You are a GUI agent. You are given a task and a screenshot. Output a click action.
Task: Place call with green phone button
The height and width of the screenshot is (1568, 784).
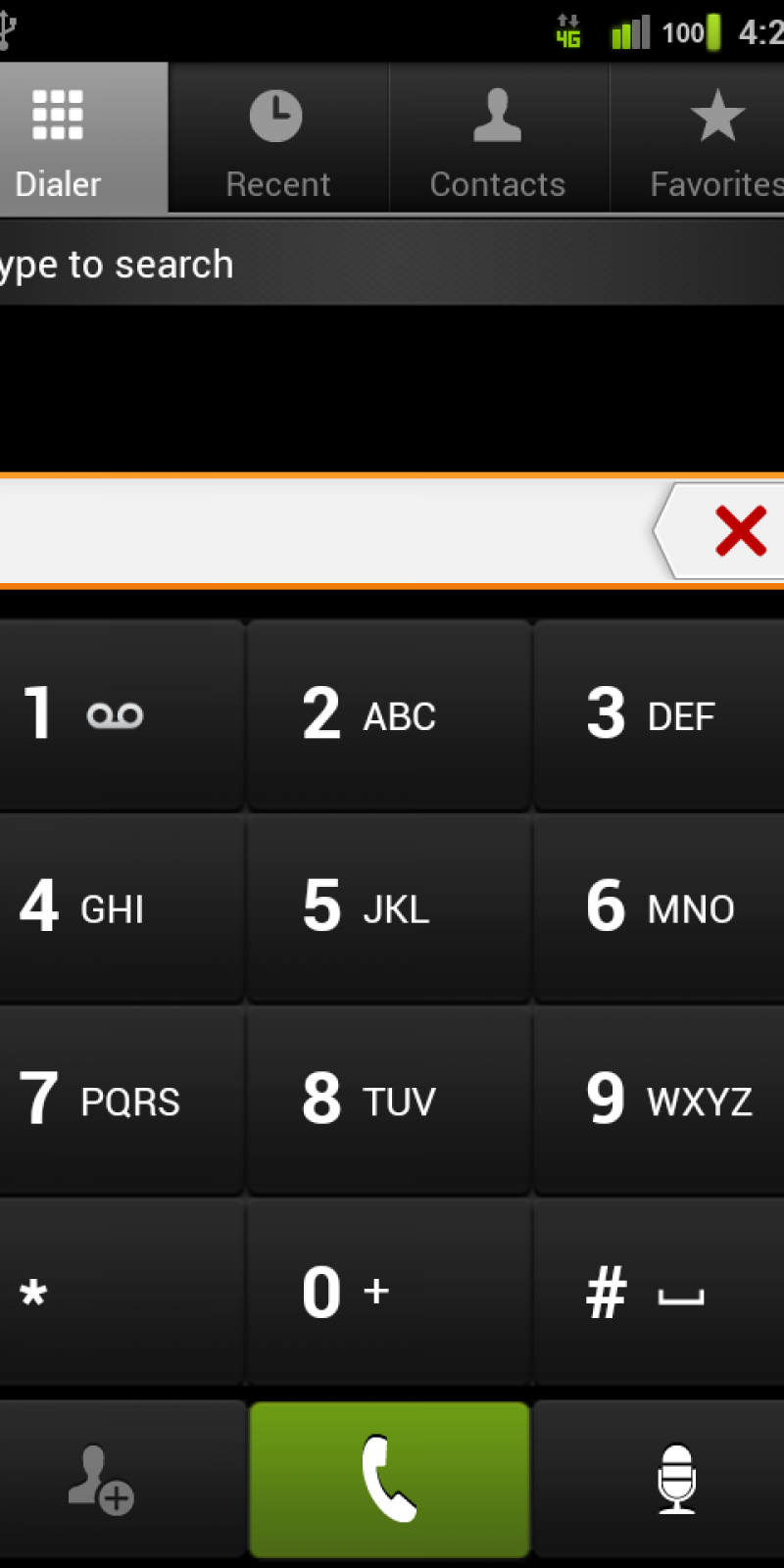(389, 1480)
